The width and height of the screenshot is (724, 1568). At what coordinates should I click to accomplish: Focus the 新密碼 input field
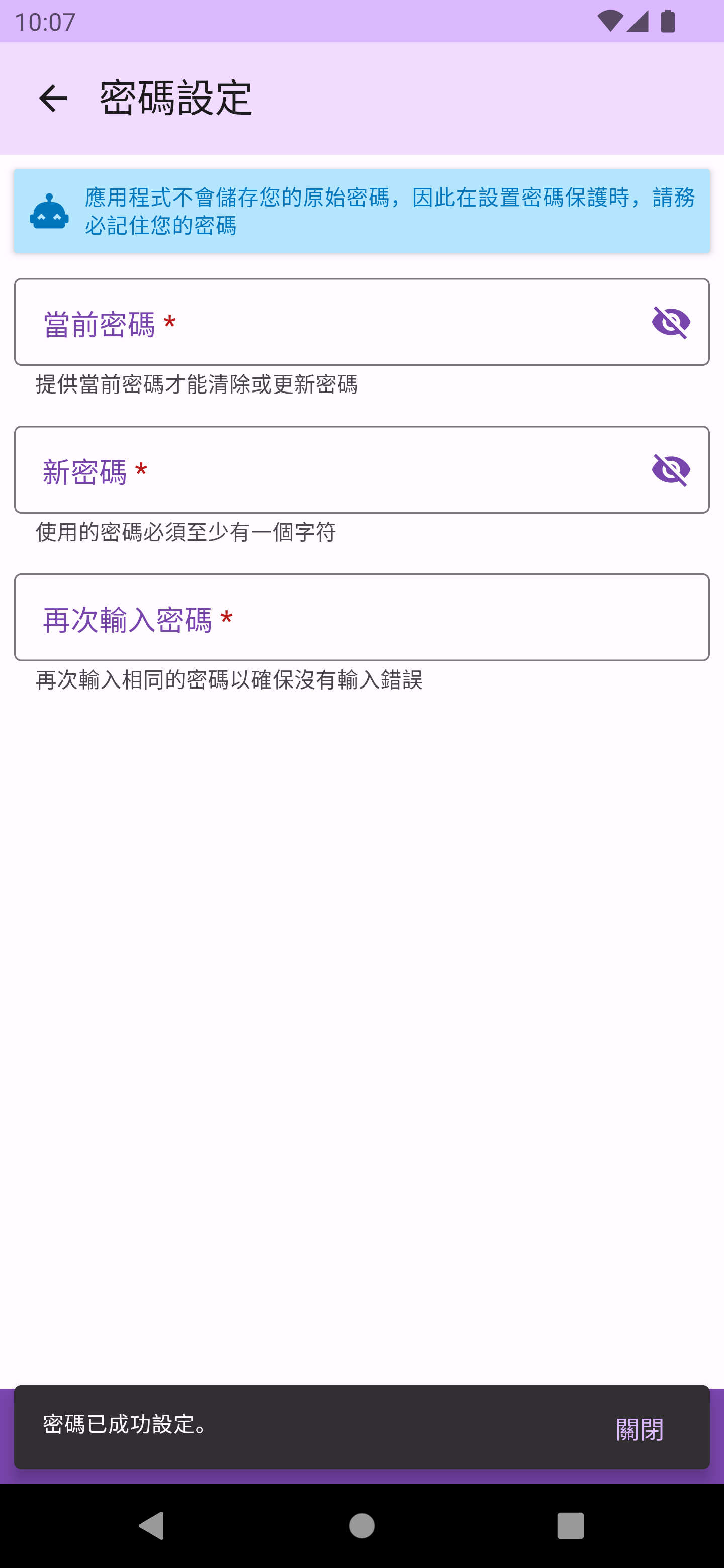(x=329, y=470)
